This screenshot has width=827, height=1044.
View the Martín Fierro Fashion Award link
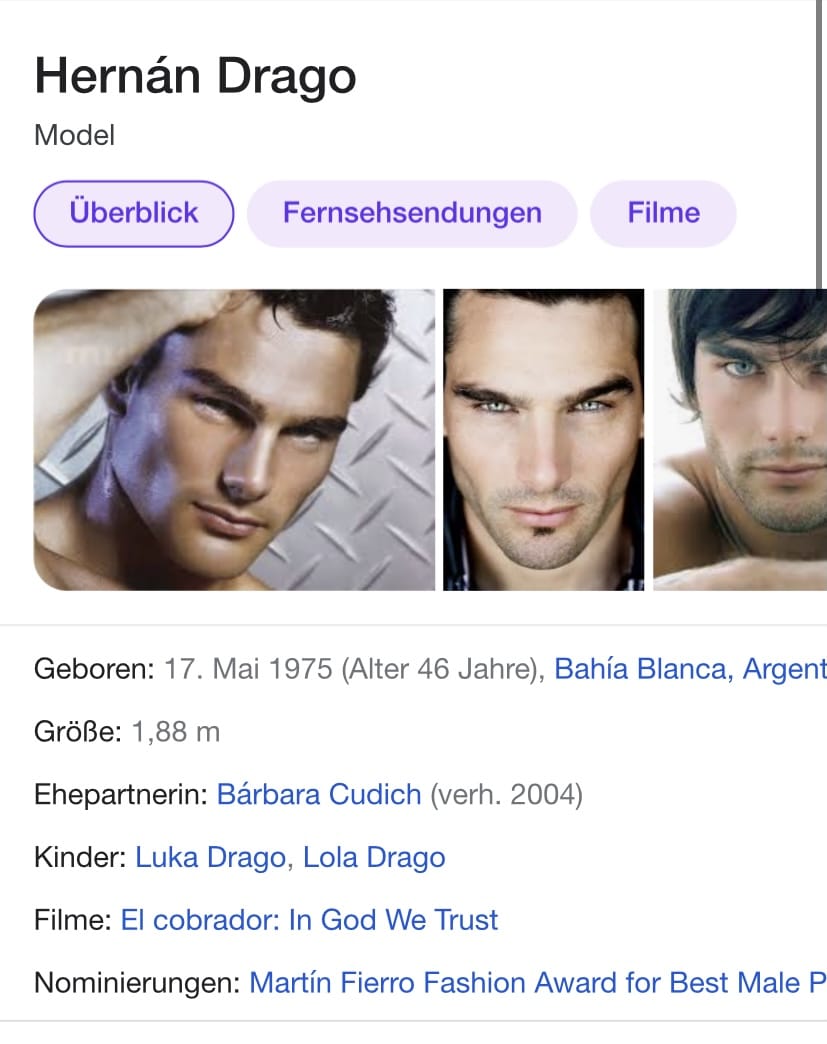537,983
